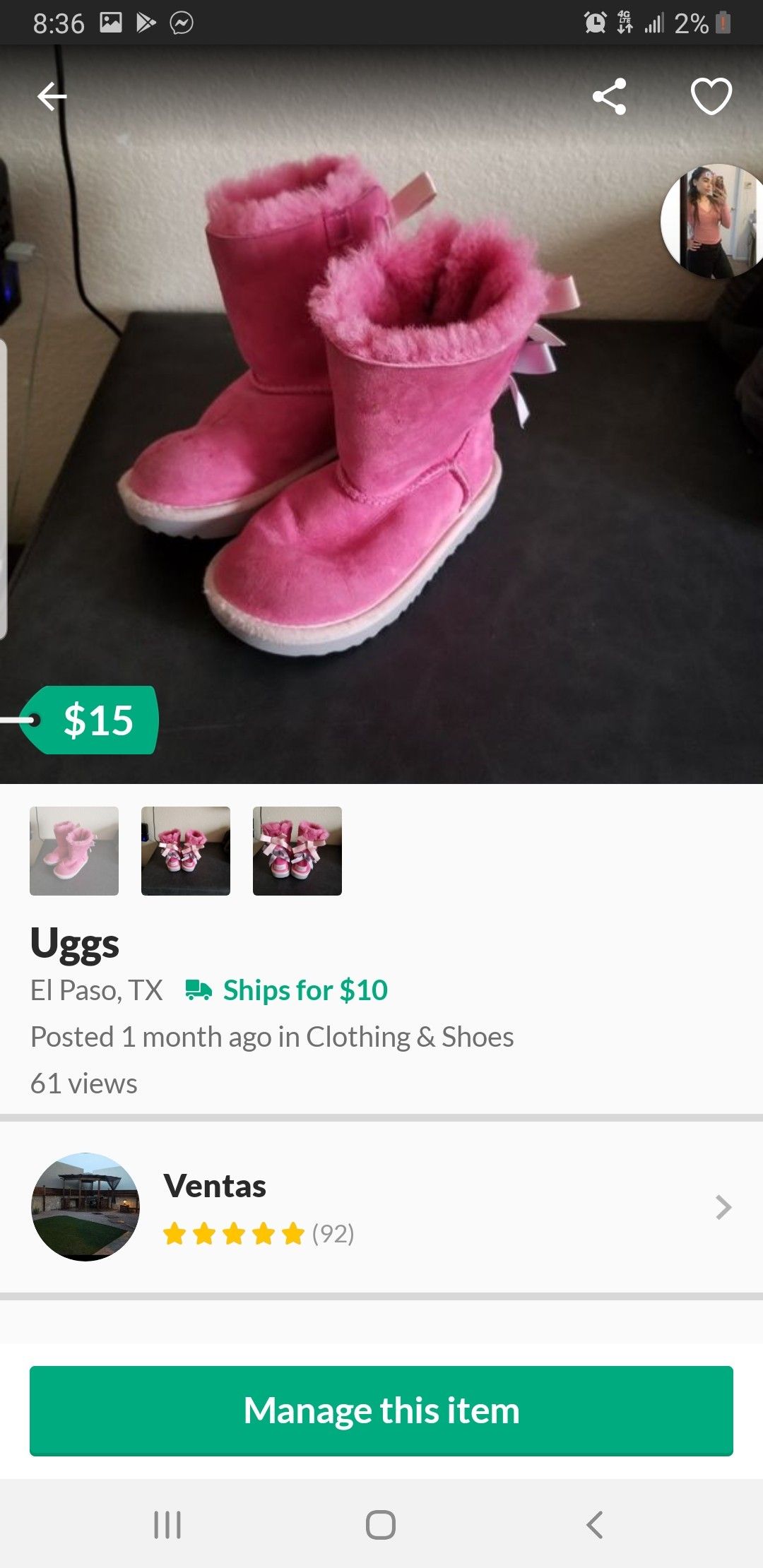Open seller Ventas profile
This screenshot has height=1568, width=763.
tap(381, 1207)
